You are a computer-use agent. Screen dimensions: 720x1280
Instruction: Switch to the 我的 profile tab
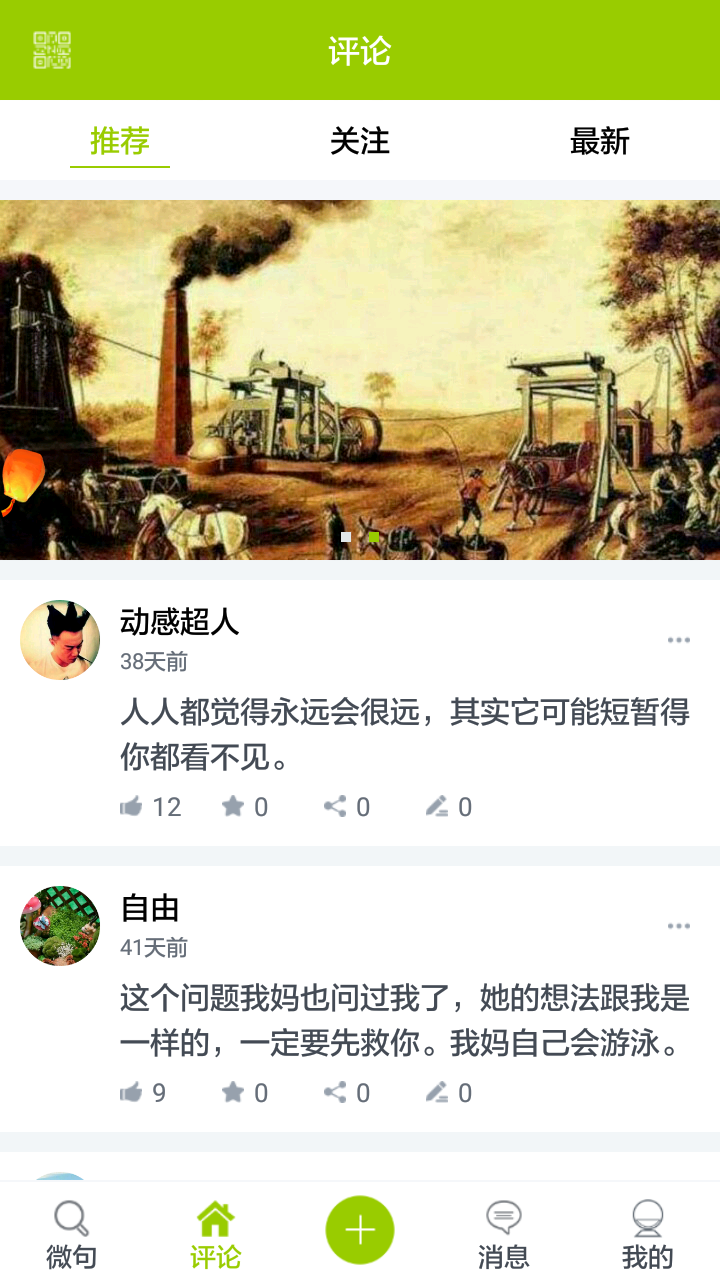(x=648, y=1234)
